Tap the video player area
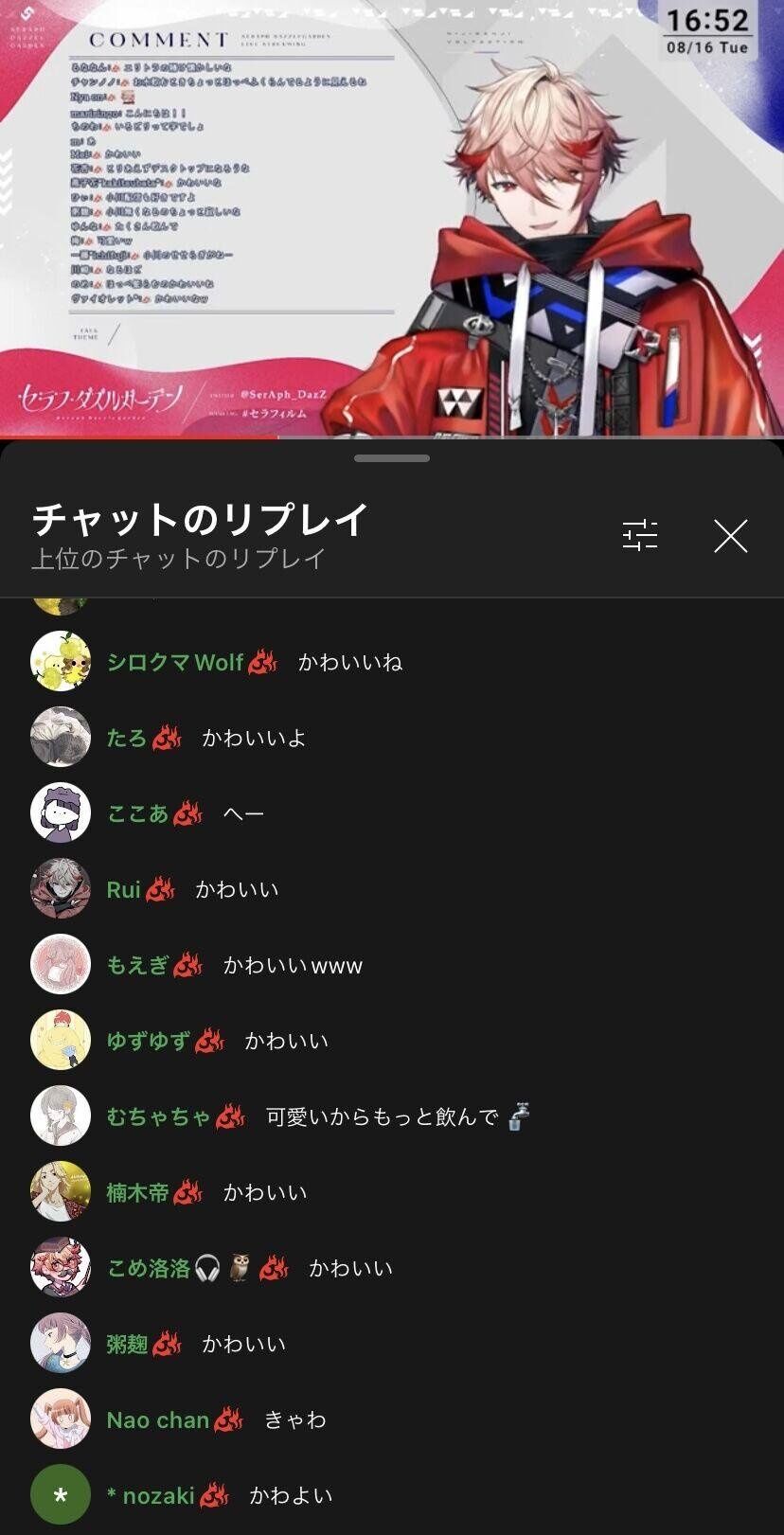The width and height of the screenshot is (784, 1535). pyautogui.click(x=392, y=218)
